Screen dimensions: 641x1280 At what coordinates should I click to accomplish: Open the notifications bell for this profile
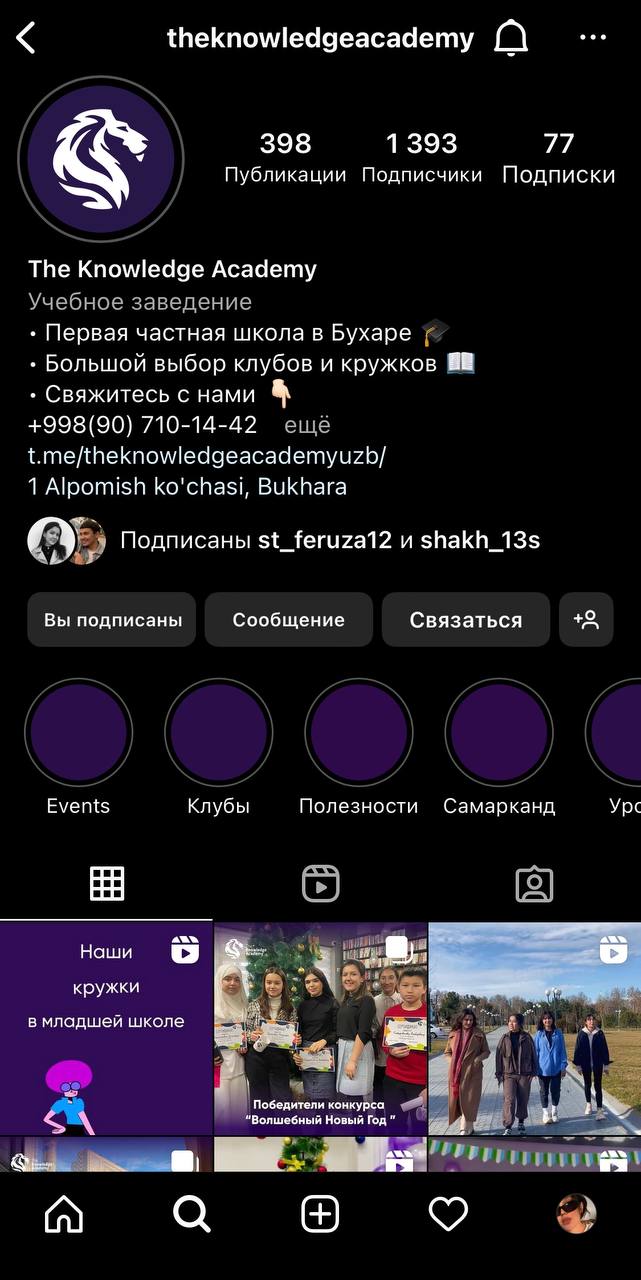tap(511, 39)
